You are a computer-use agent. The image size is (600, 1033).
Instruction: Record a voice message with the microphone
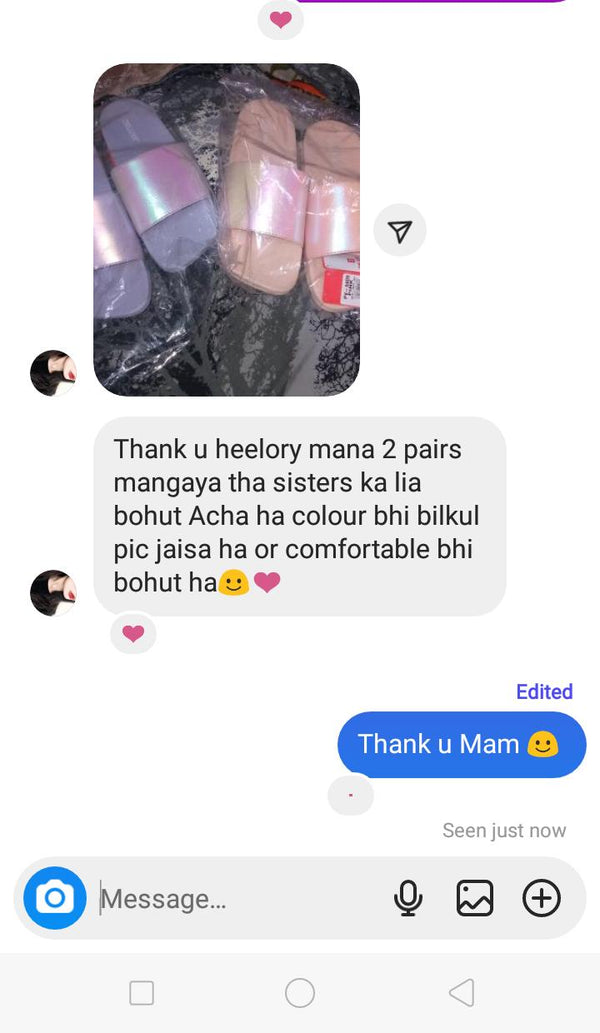click(407, 898)
